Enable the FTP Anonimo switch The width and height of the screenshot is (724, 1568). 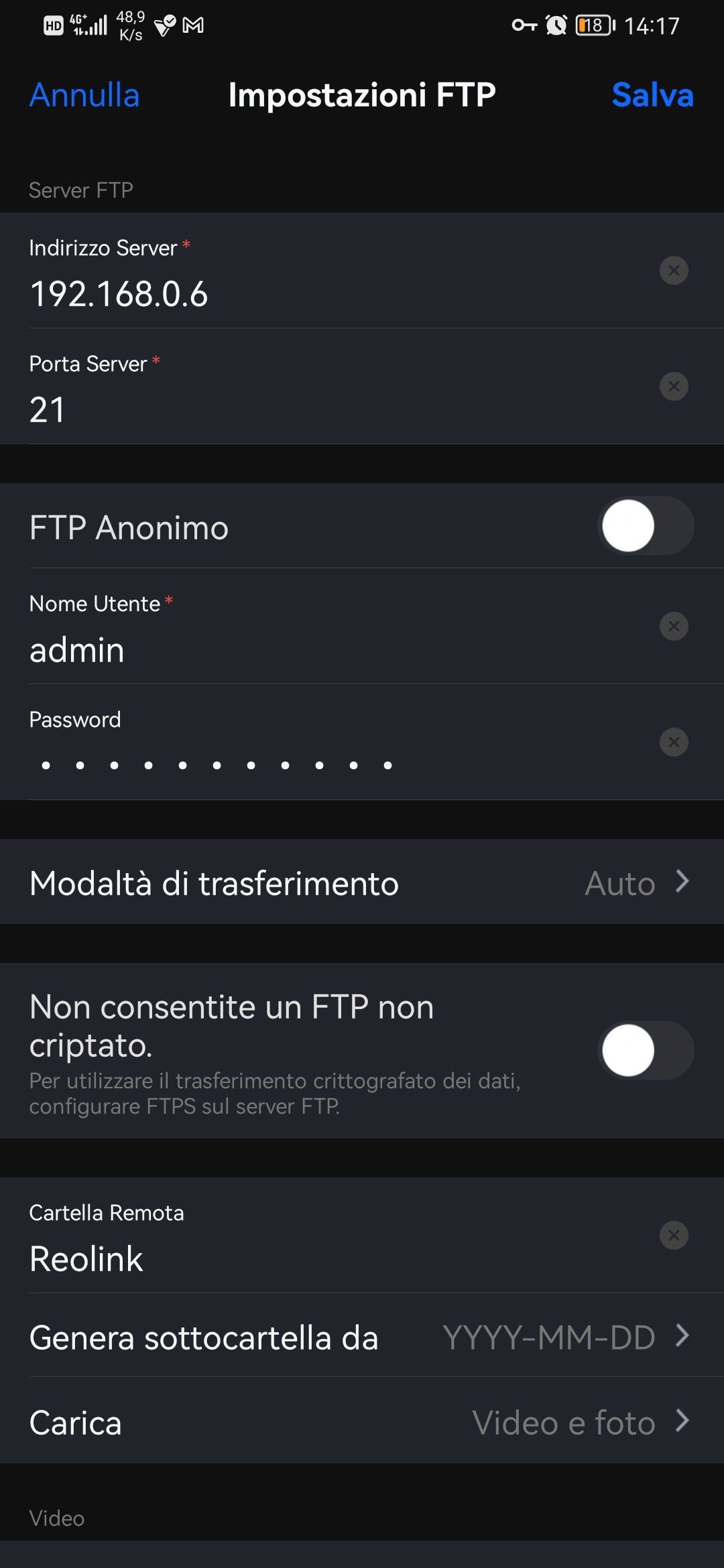click(x=646, y=526)
